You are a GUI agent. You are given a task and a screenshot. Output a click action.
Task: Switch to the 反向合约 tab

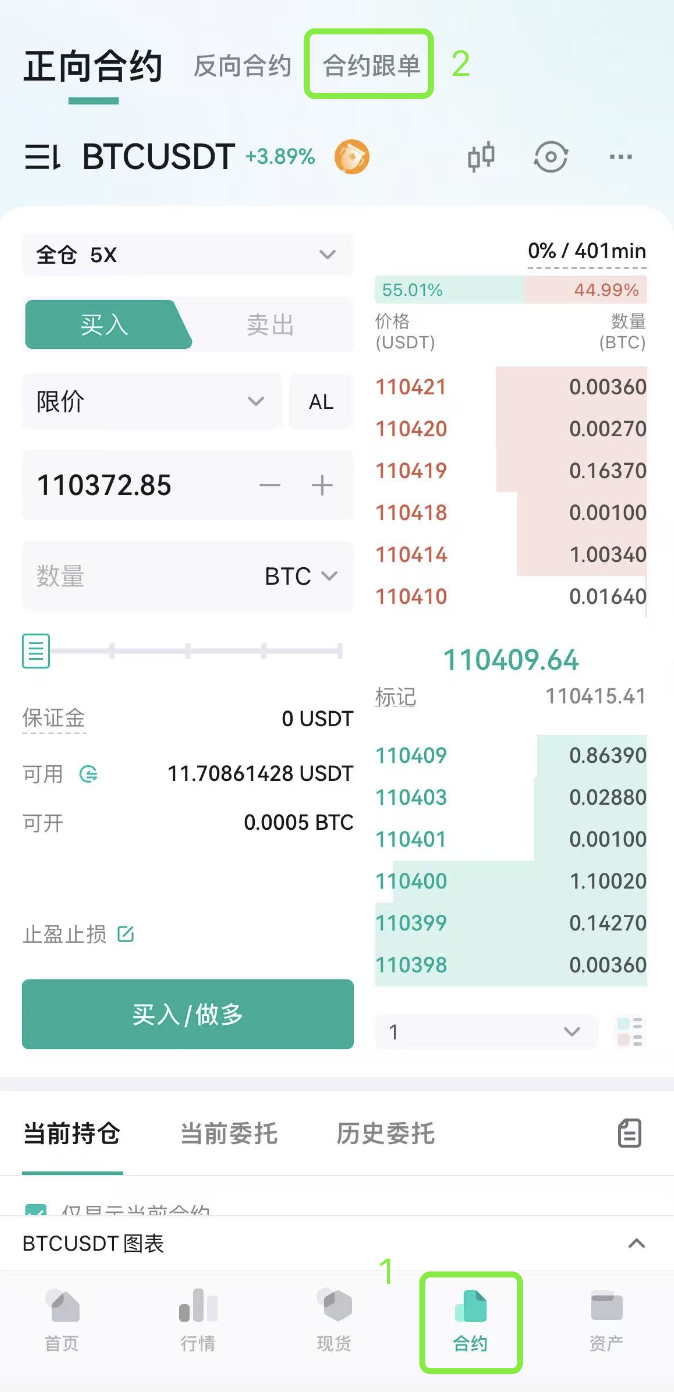[242, 66]
